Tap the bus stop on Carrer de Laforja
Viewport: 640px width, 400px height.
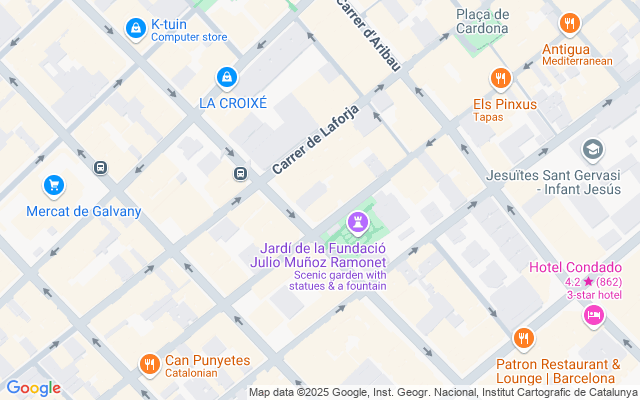tap(241, 174)
